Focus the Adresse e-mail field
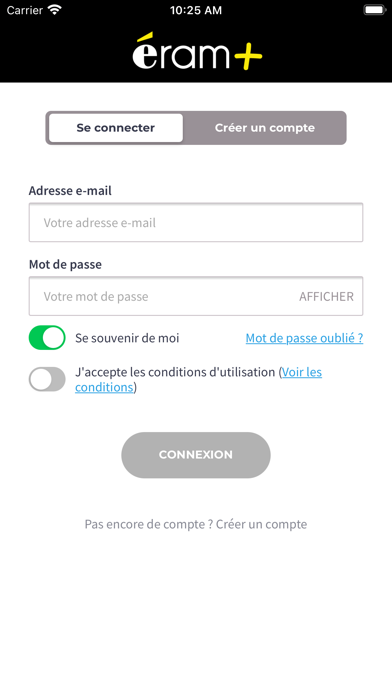392x696 pixels. tap(196, 222)
